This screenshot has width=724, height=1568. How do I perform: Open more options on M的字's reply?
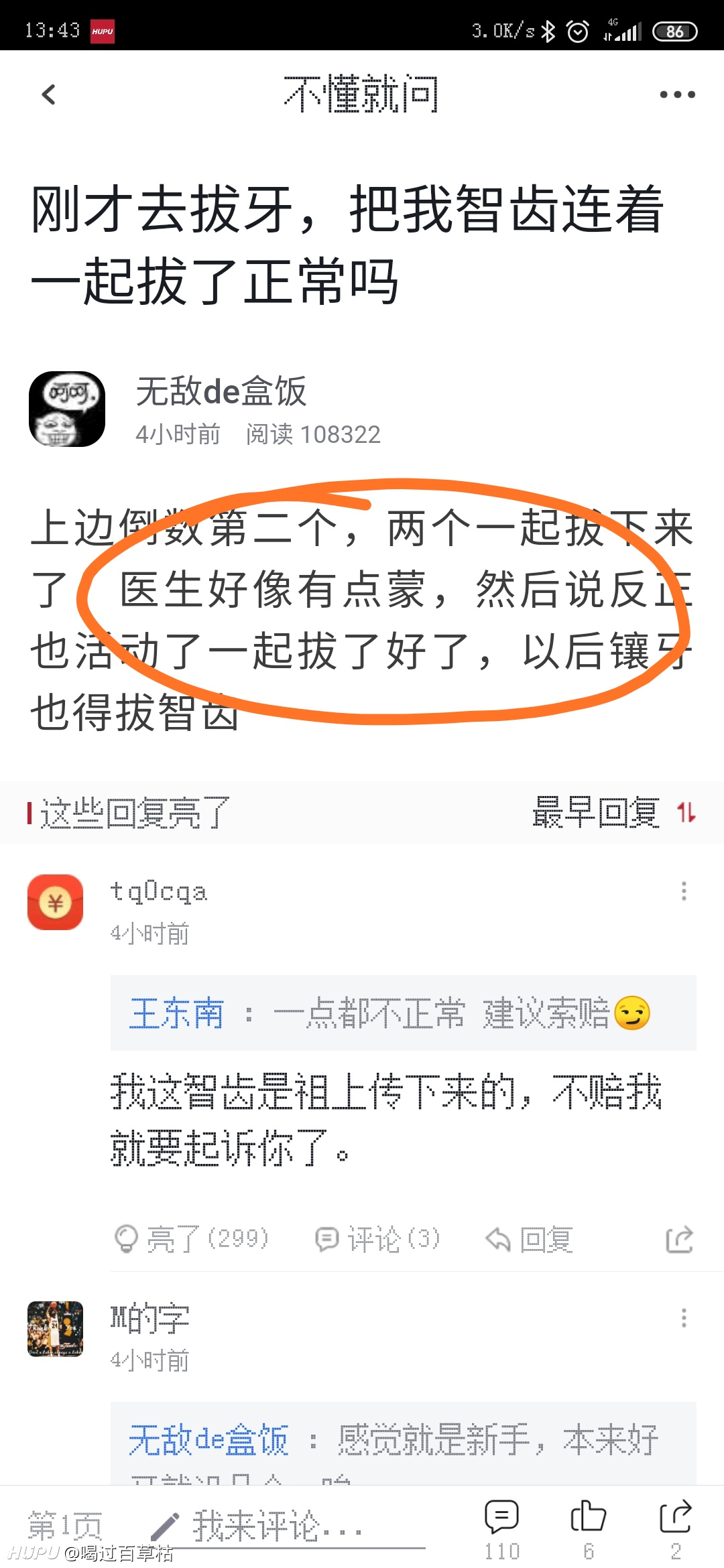(684, 1318)
